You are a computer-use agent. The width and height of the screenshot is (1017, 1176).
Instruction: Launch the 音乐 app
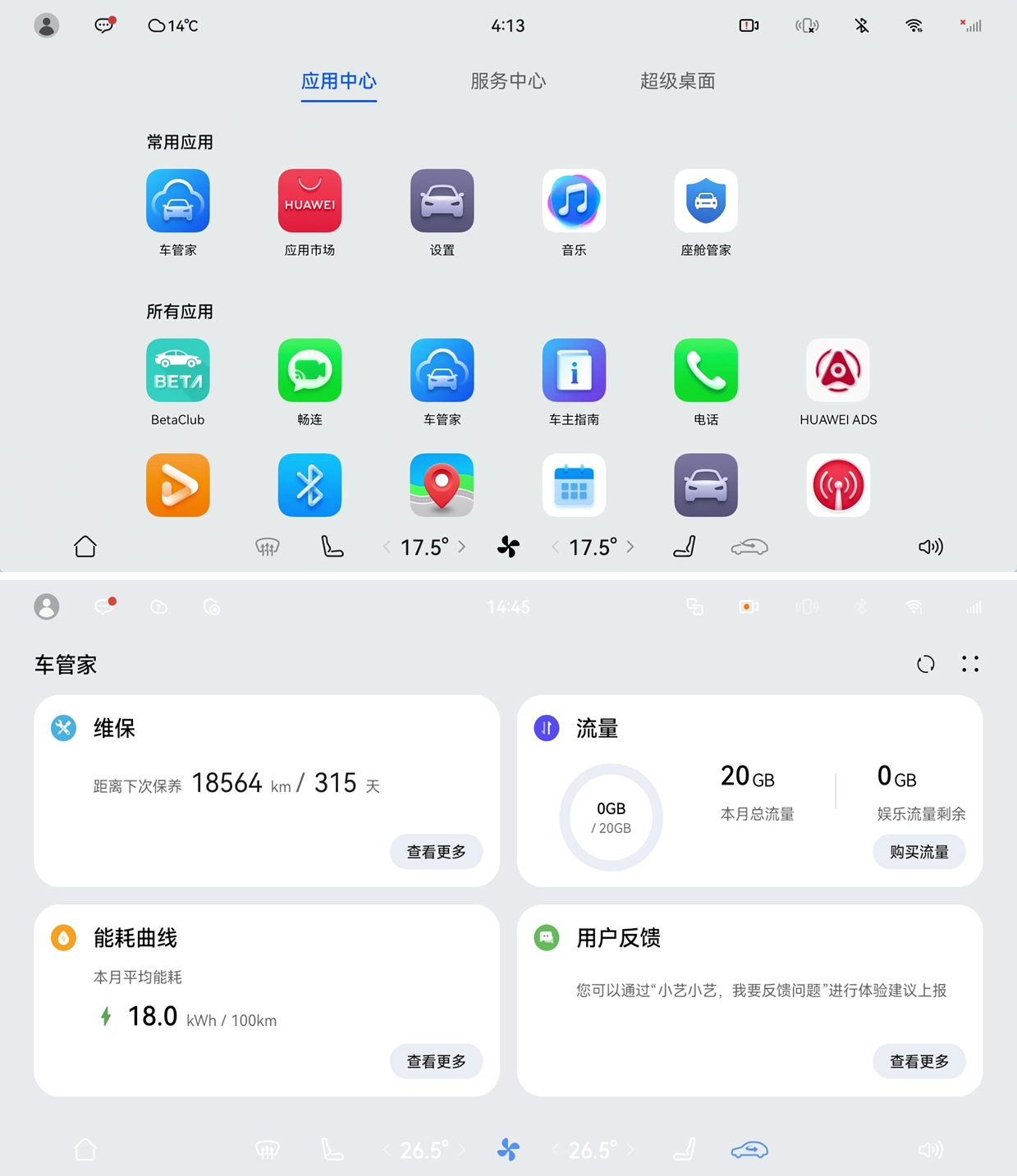[574, 202]
